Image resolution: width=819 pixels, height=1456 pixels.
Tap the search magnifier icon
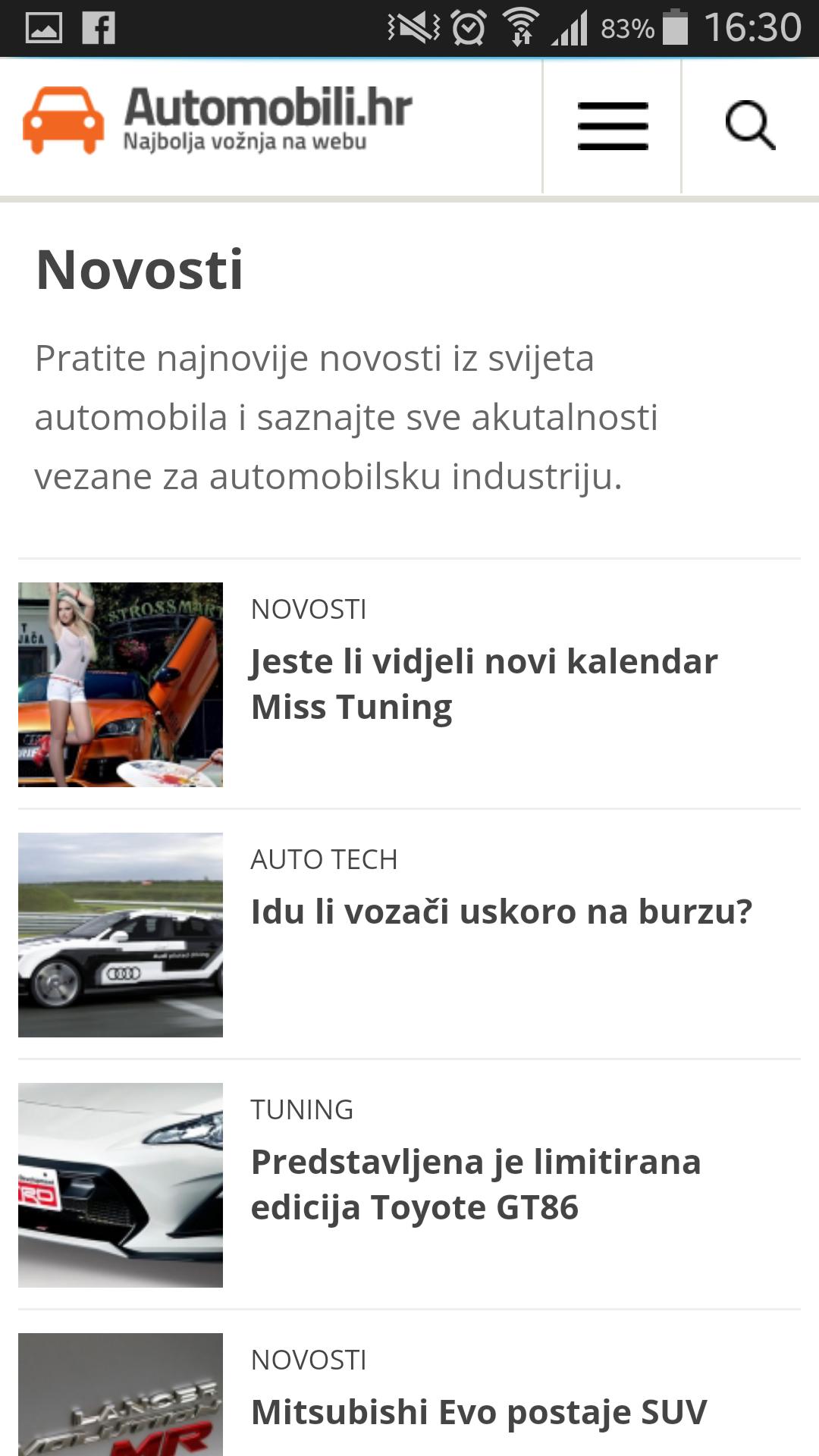(x=751, y=126)
